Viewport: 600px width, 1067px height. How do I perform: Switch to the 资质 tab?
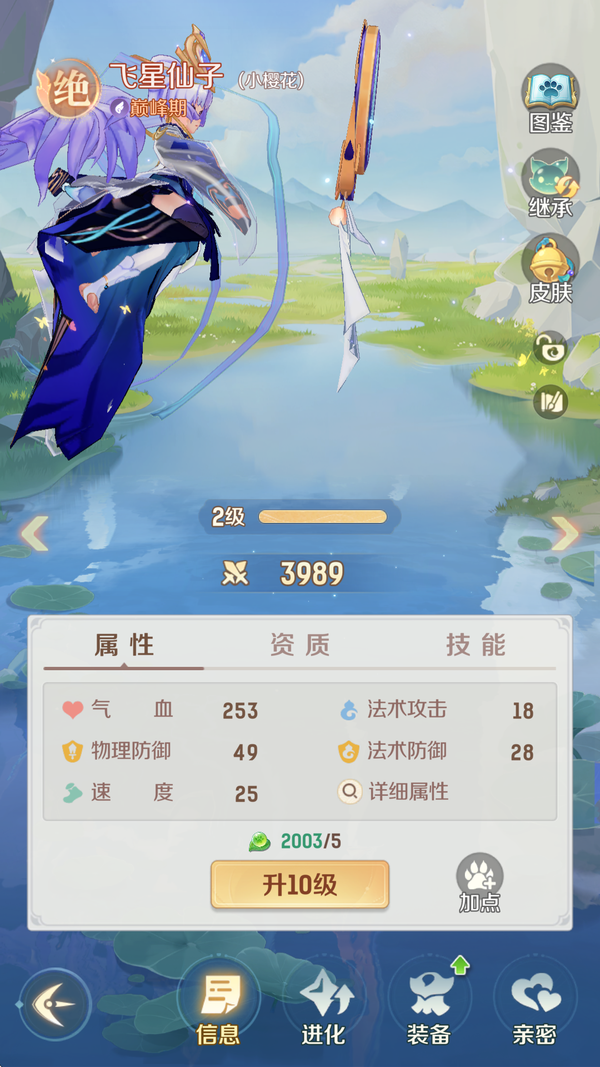pos(300,645)
